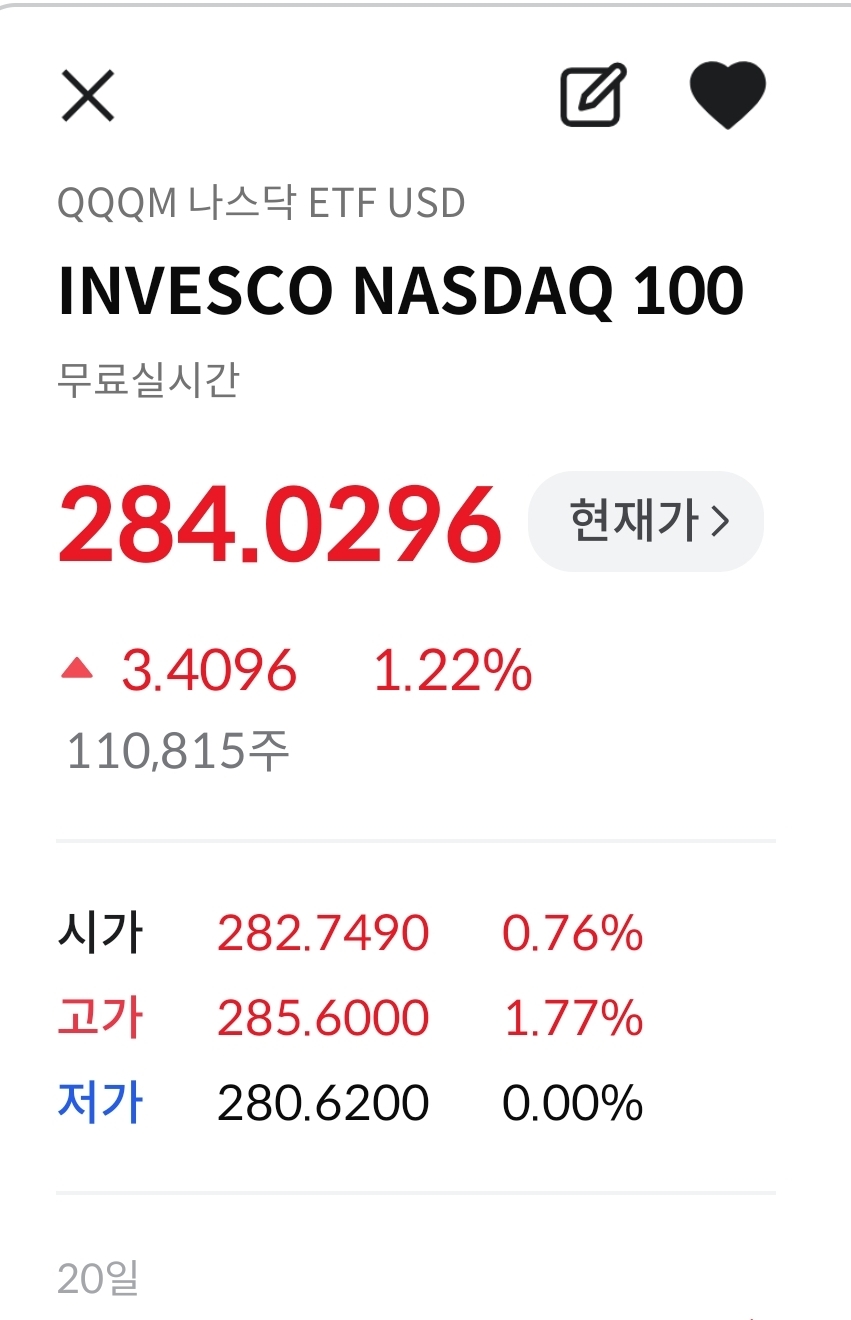851x1320 pixels.
Task: Open the memo edit icon
Action: click(x=593, y=95)
